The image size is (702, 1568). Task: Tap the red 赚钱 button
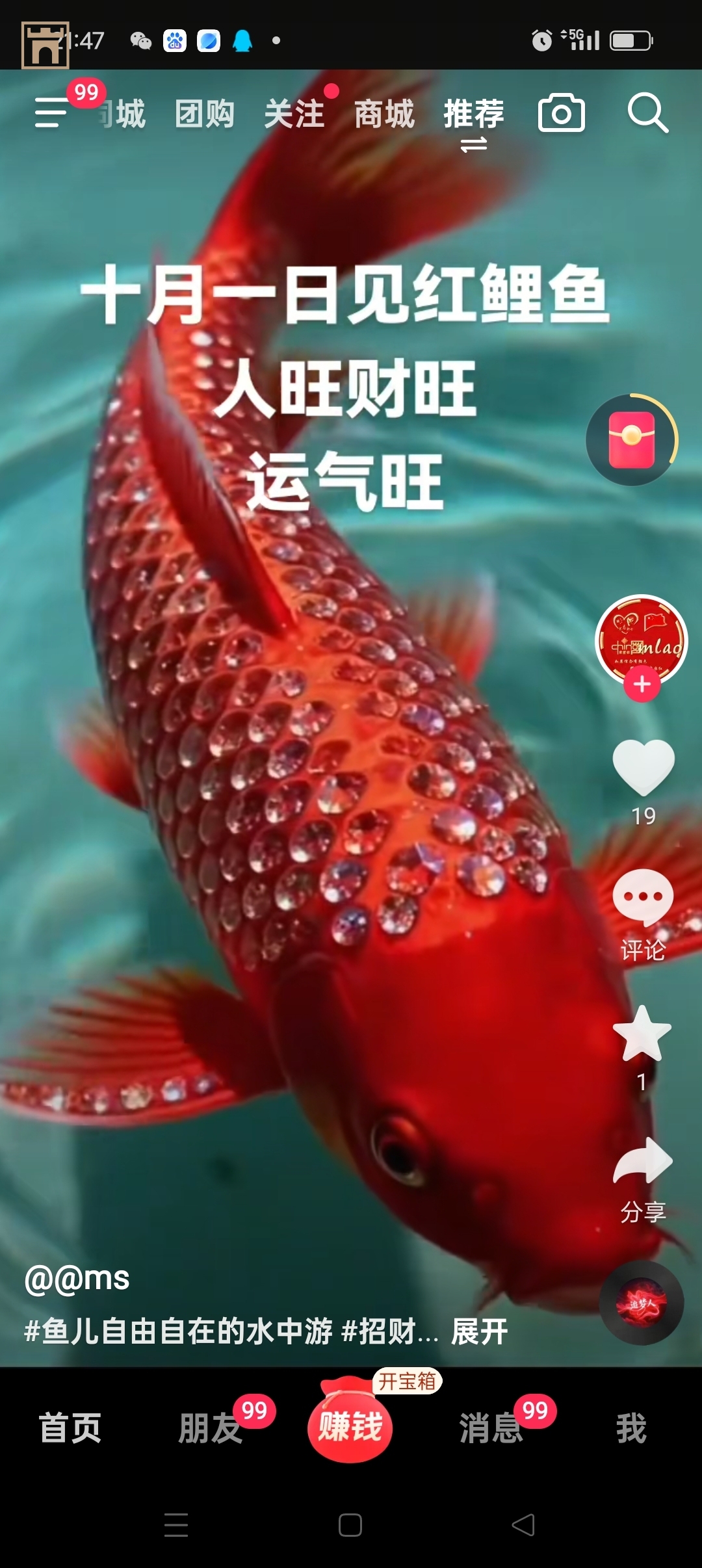350,1426
